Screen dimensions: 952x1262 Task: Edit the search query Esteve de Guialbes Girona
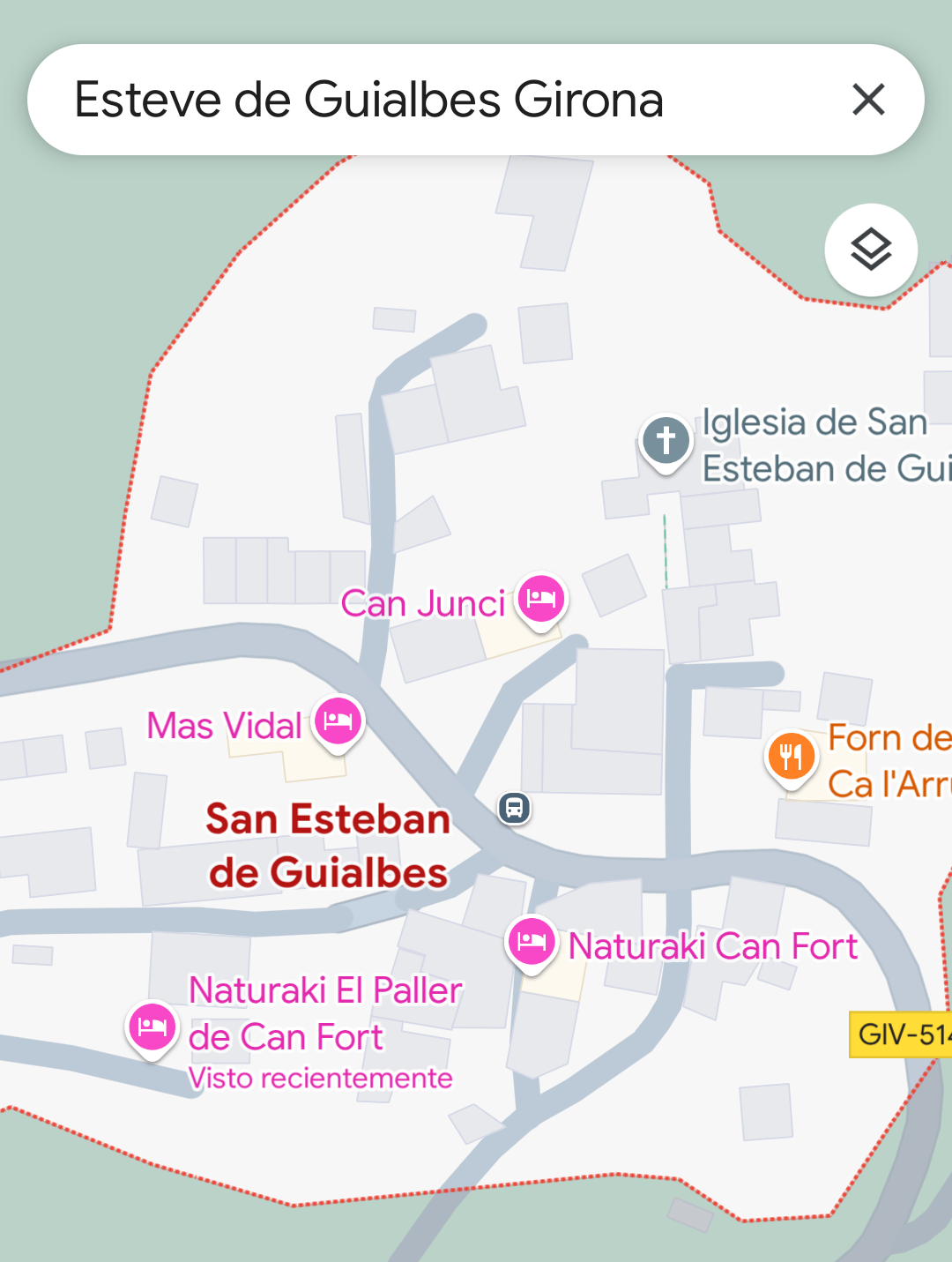370,100
